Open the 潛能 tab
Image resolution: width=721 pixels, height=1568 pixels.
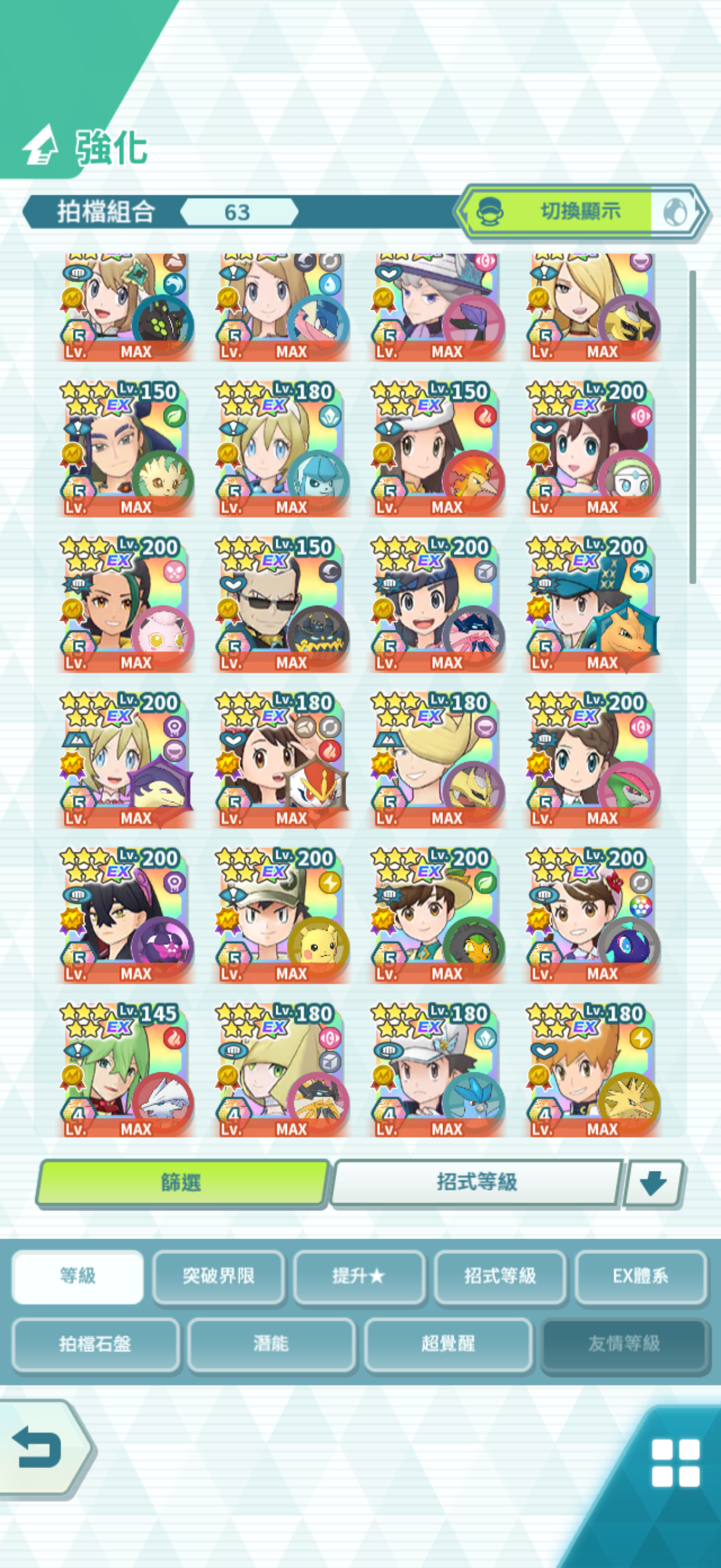click(x=271, y=1343)
